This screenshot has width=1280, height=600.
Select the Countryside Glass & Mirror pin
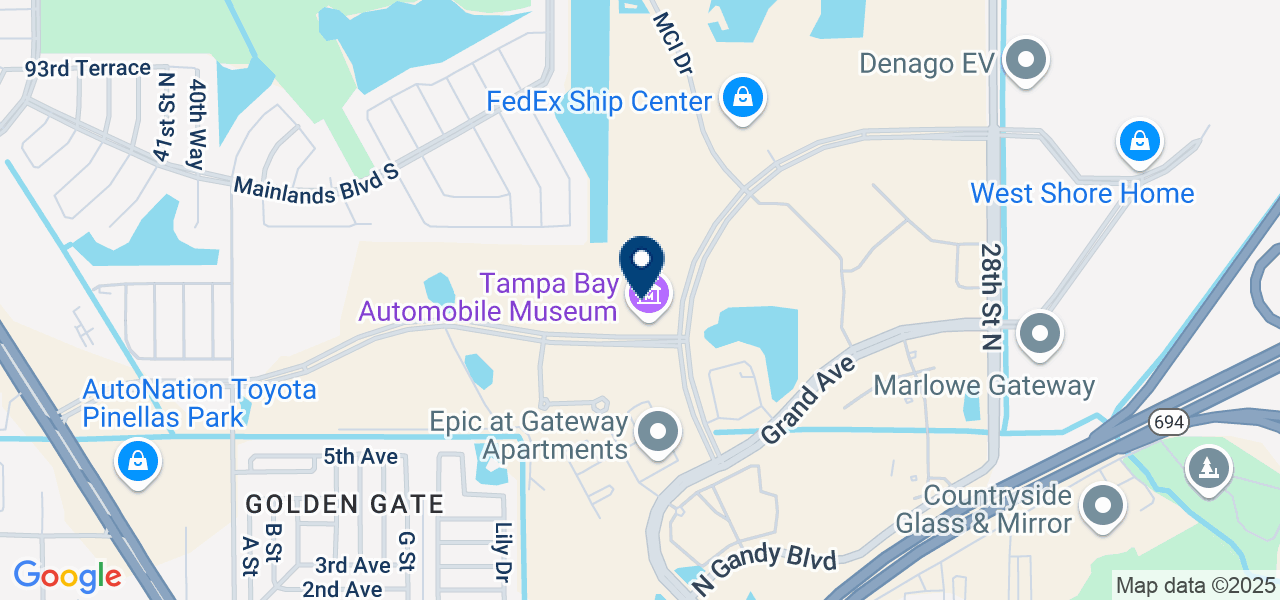coord(1103,505)
